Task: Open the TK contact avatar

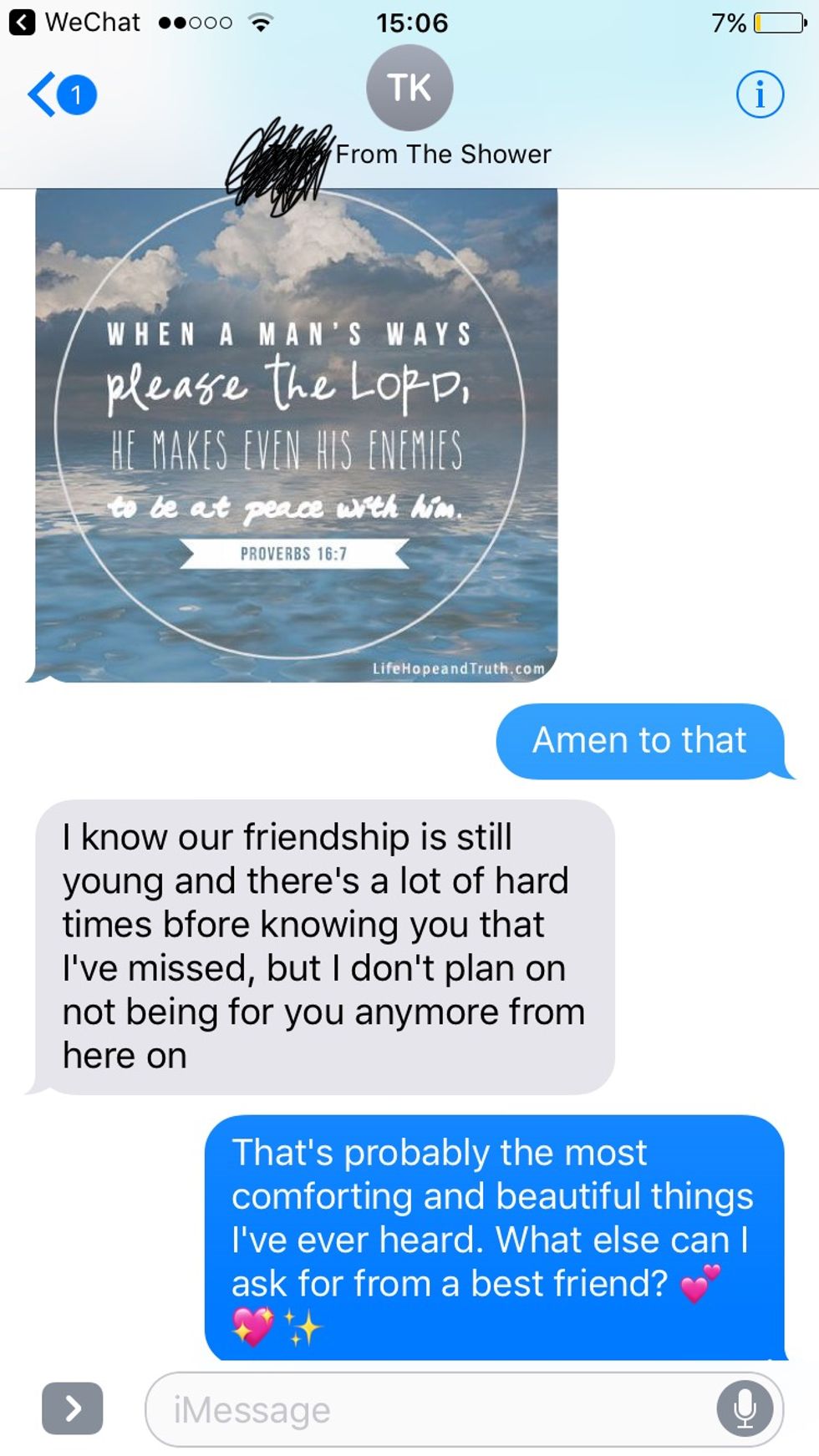Action: click(x=409, y=88)
